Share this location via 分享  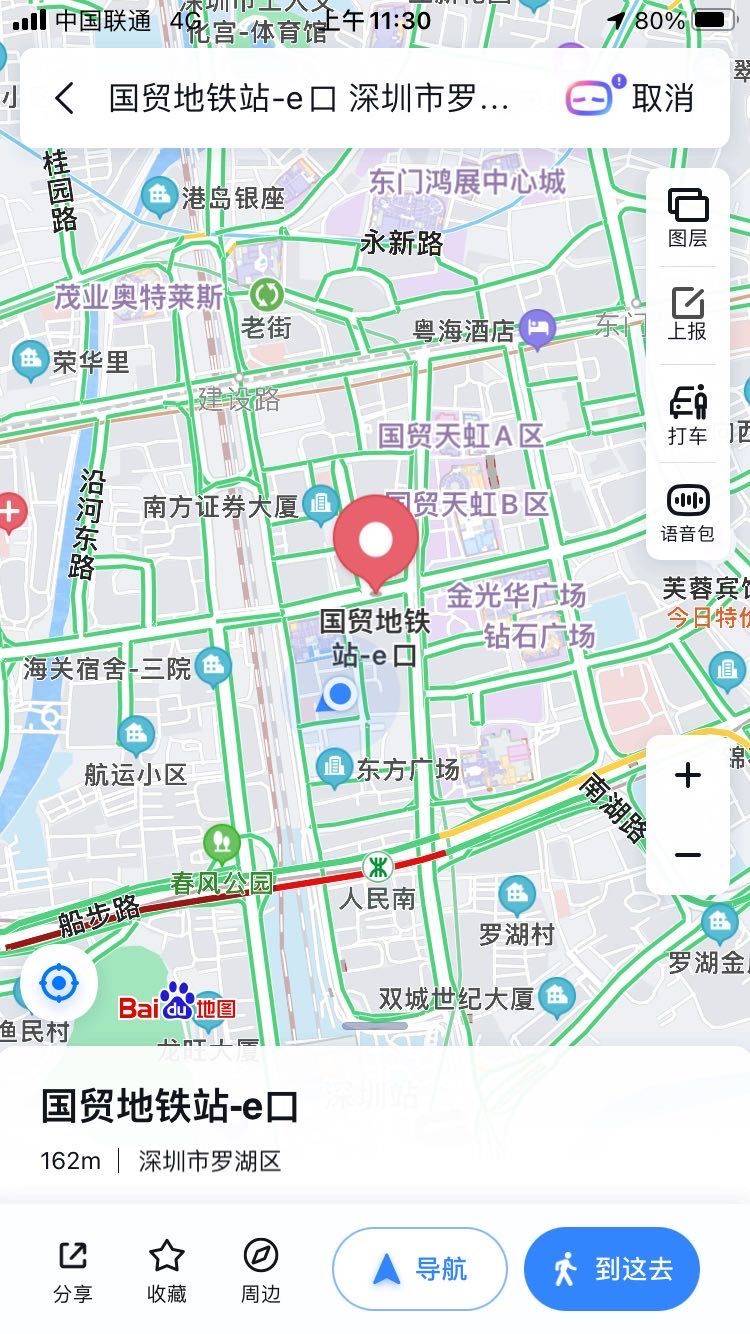point(73,1270)
